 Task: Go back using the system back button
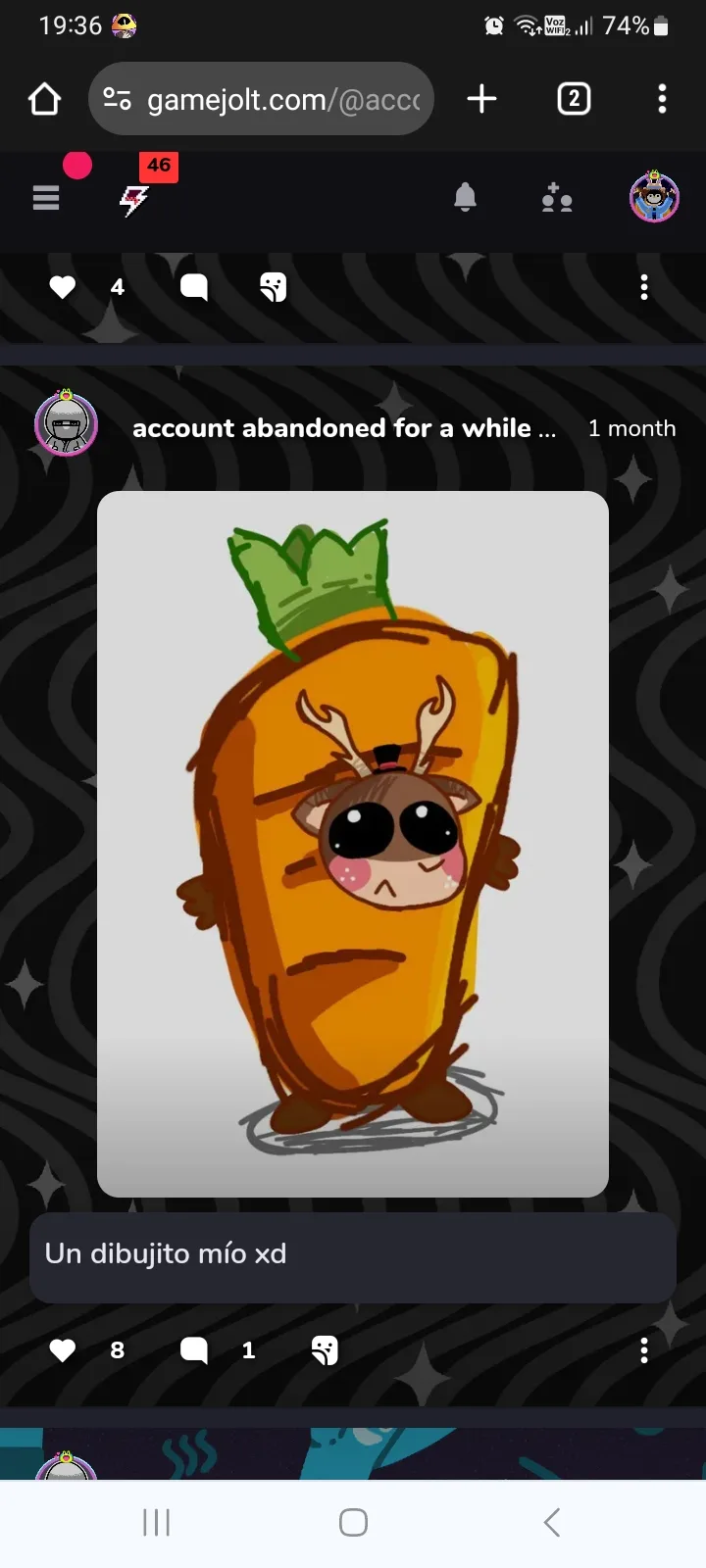[x=552, y=1522]
